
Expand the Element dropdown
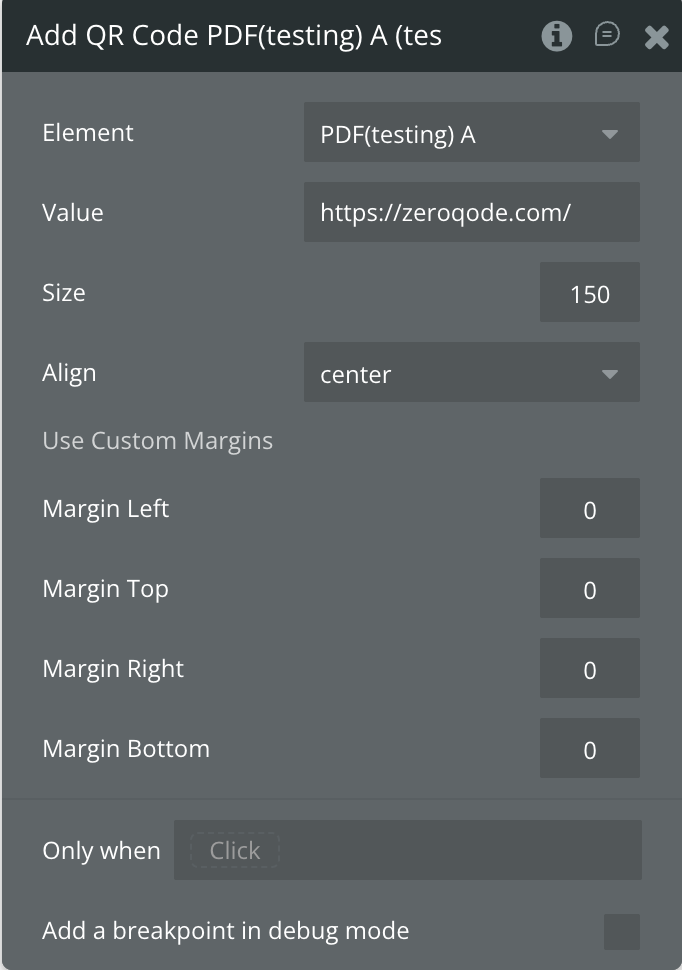tap(471, 133)
